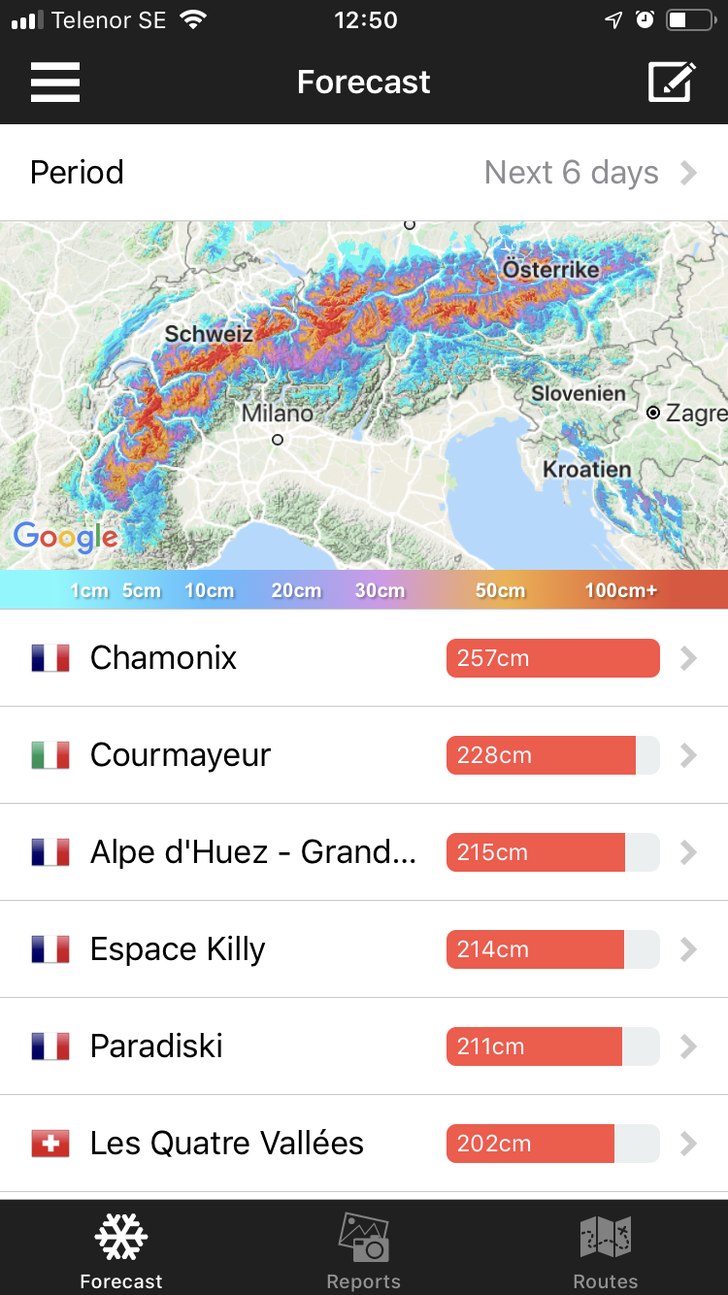This screenshot has height=1295, width=728.
Task: Open the snowfall forecast map
Action: [364, 395]
